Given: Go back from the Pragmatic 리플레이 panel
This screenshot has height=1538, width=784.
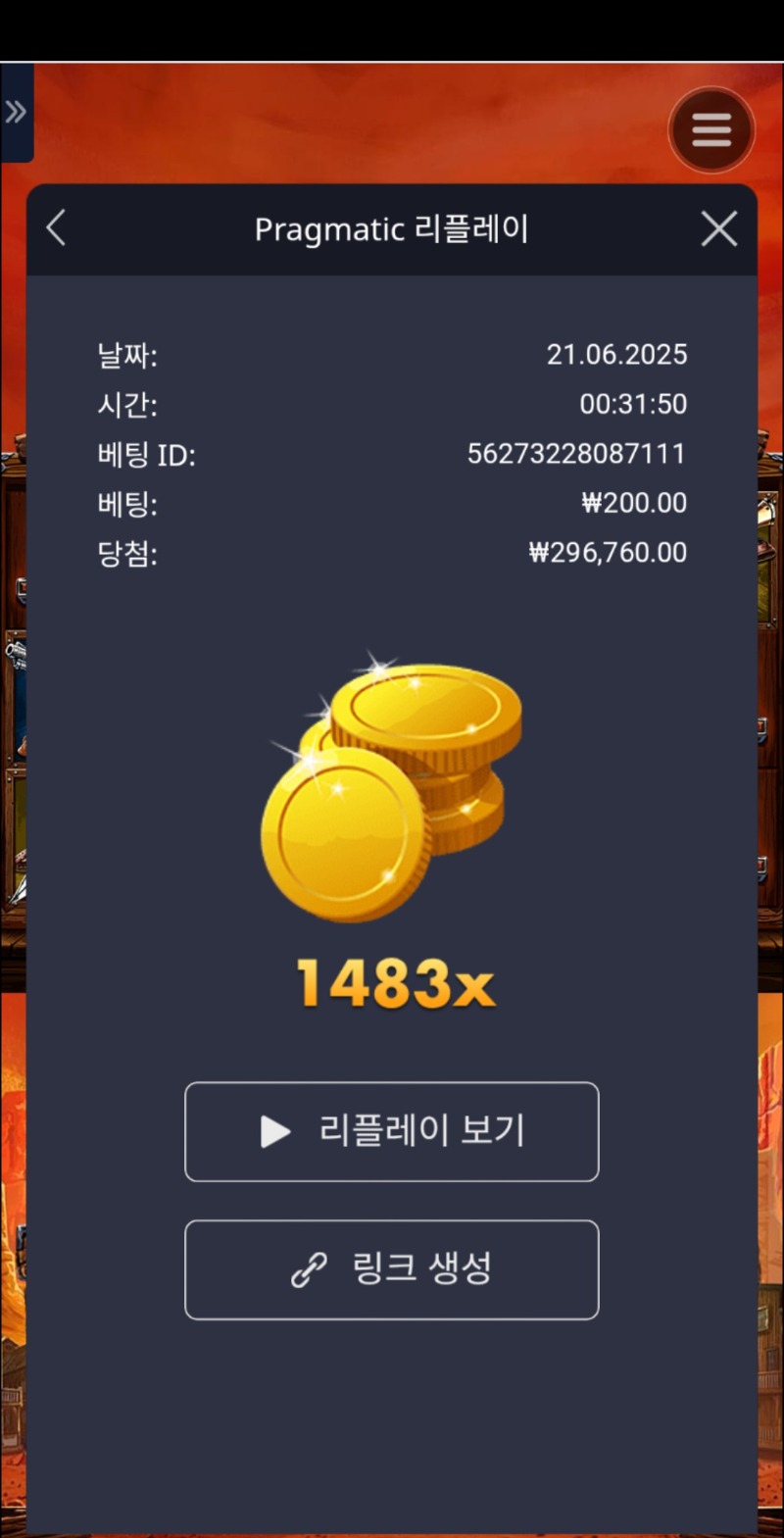Looking at the screenshot, I should 57,229.
